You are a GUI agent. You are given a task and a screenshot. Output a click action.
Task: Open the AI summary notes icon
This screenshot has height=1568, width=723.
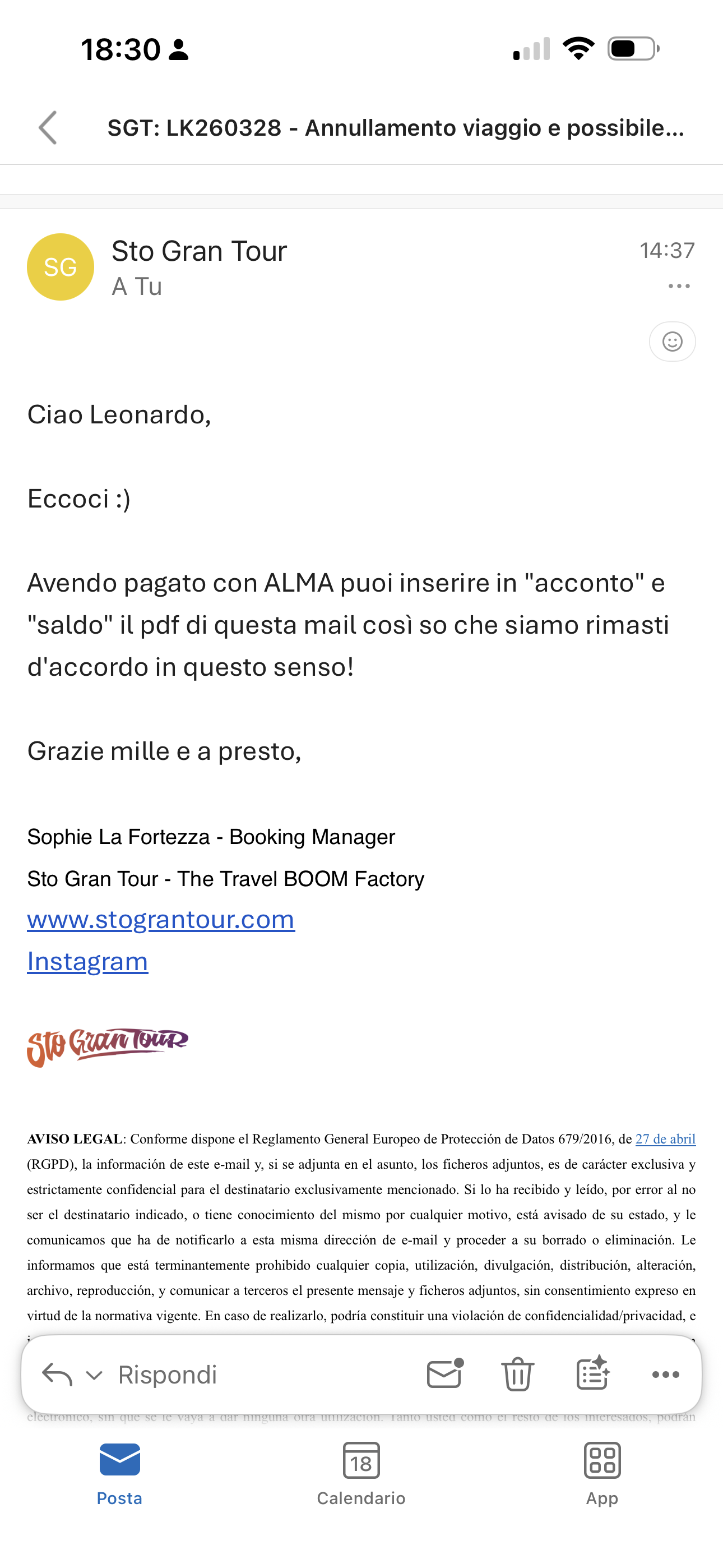(x=592, y=1373)
